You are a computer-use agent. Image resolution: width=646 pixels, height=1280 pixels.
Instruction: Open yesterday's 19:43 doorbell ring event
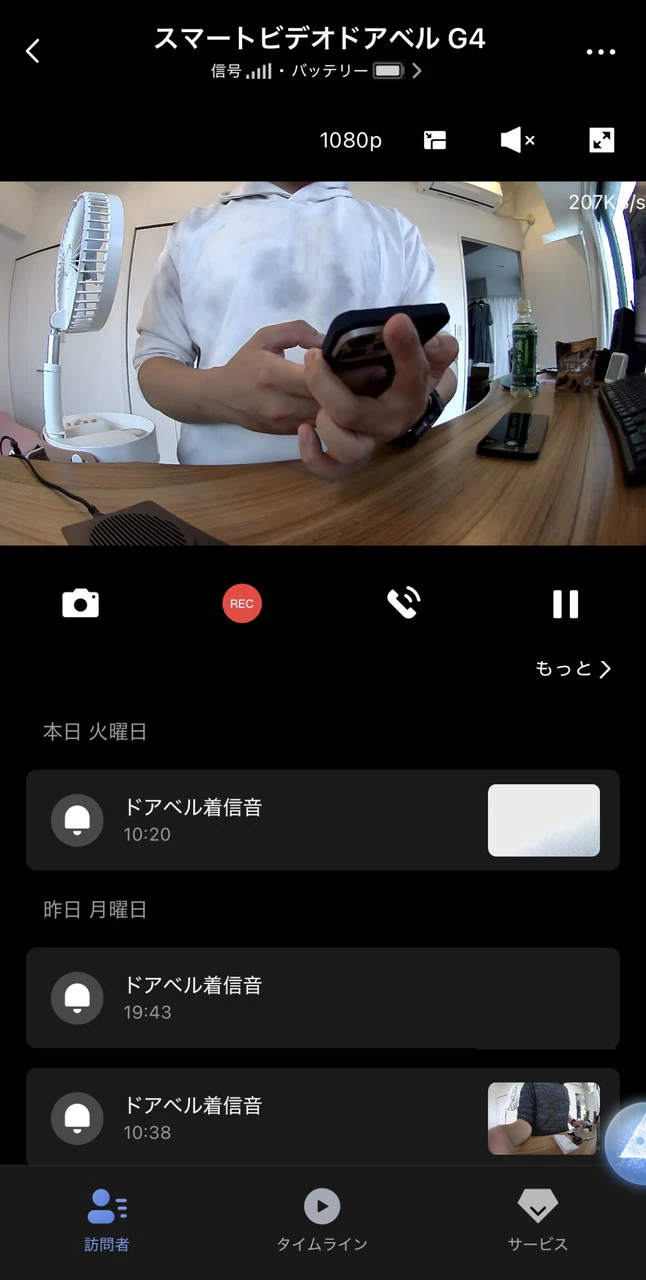pos(322,998)
